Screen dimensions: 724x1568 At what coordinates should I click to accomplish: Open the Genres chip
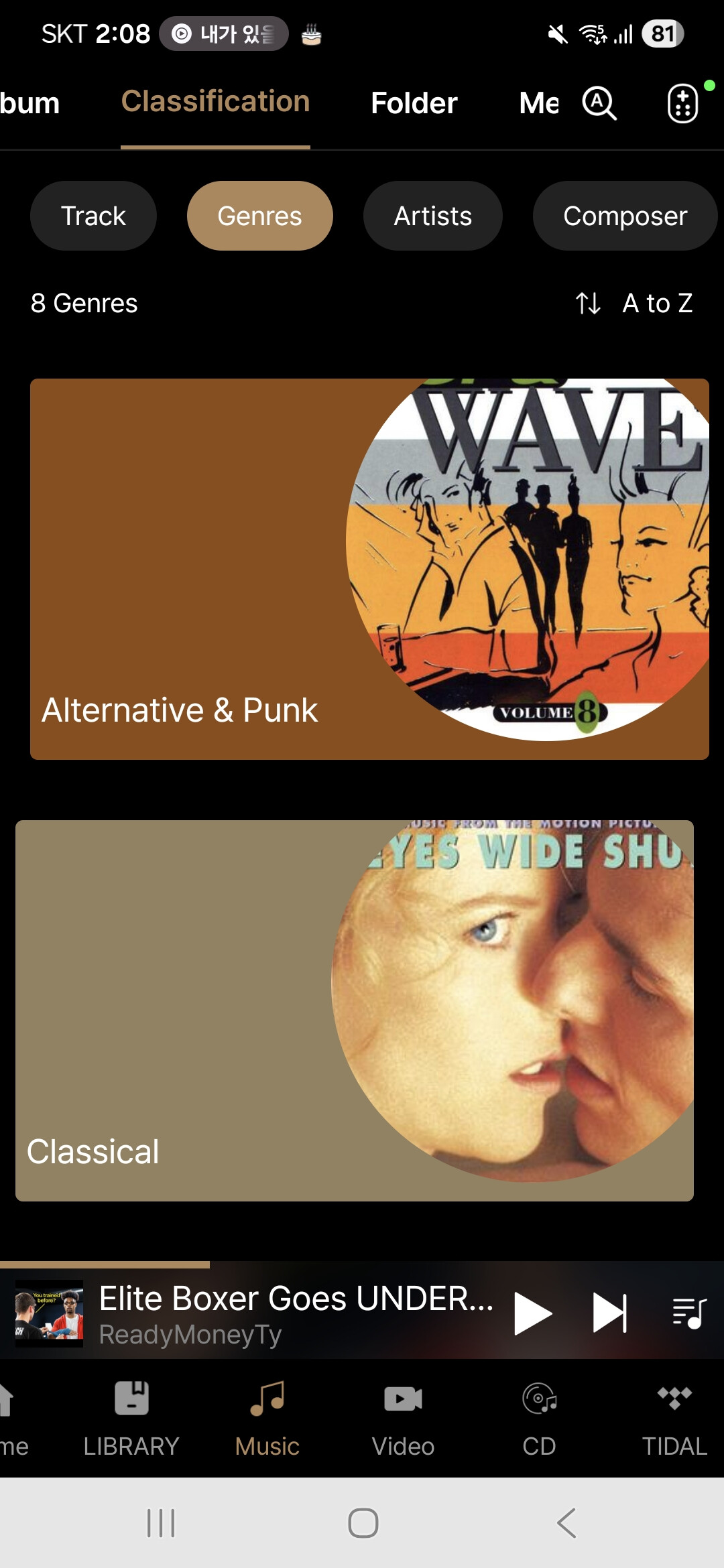point(259,216)
